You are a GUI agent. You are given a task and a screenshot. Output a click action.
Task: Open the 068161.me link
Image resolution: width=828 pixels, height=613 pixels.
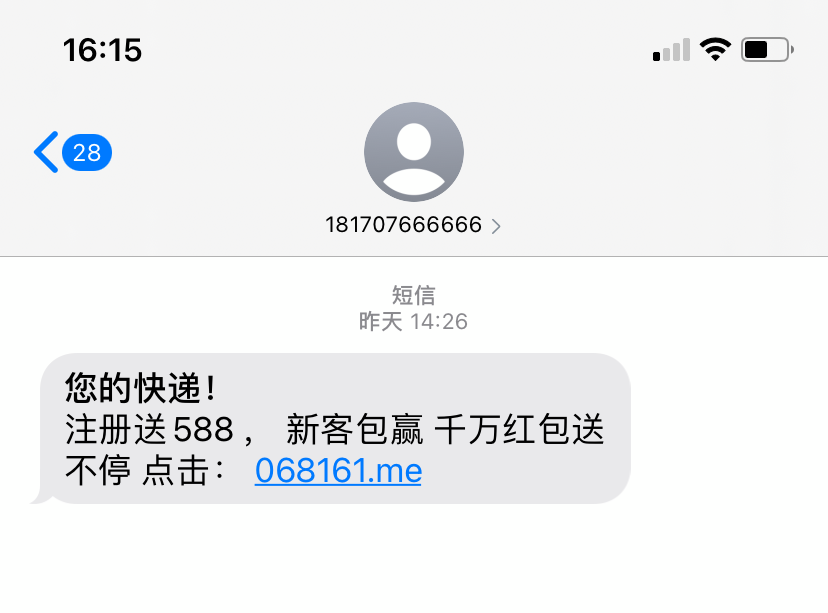(x=338, y=470)
